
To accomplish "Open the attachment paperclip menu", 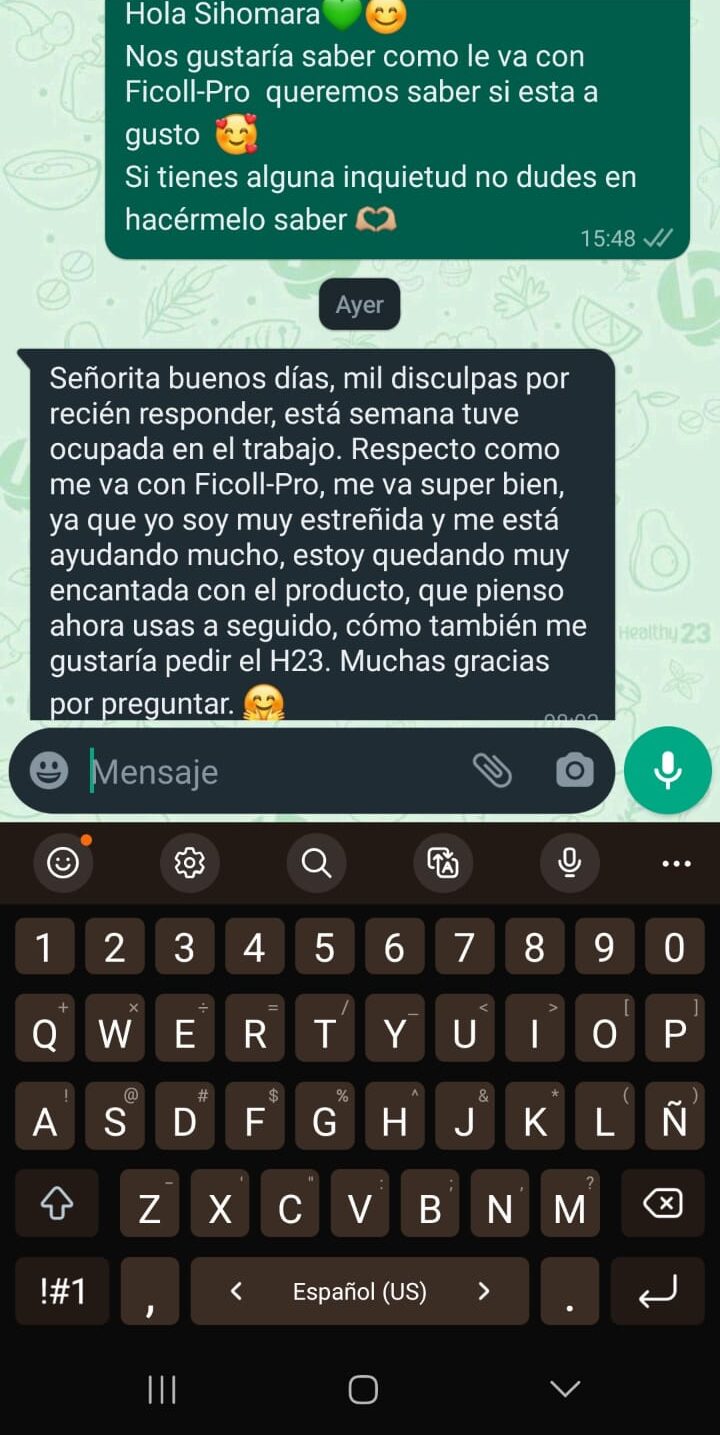I will (x=492, y=770).
